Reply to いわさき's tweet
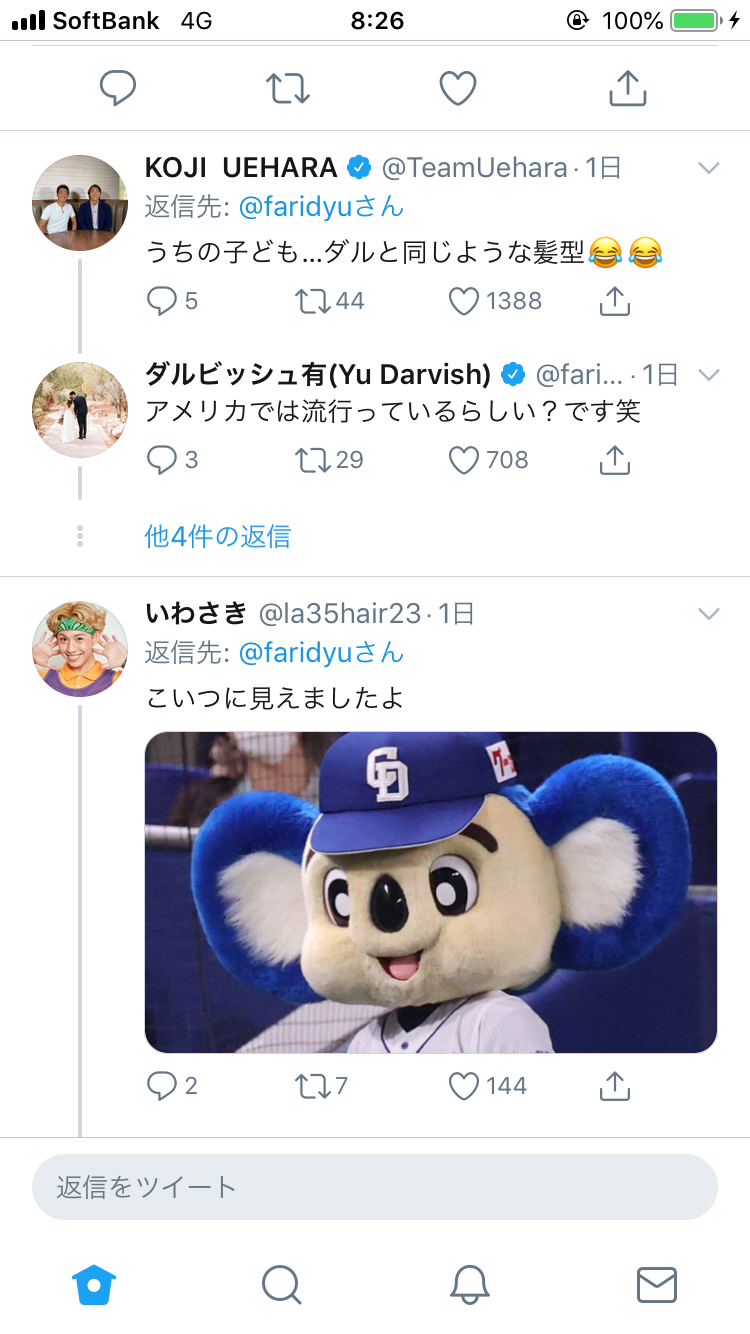Image resolution: width=750 pixels, height=1334 pixels. pos(162,1086)
